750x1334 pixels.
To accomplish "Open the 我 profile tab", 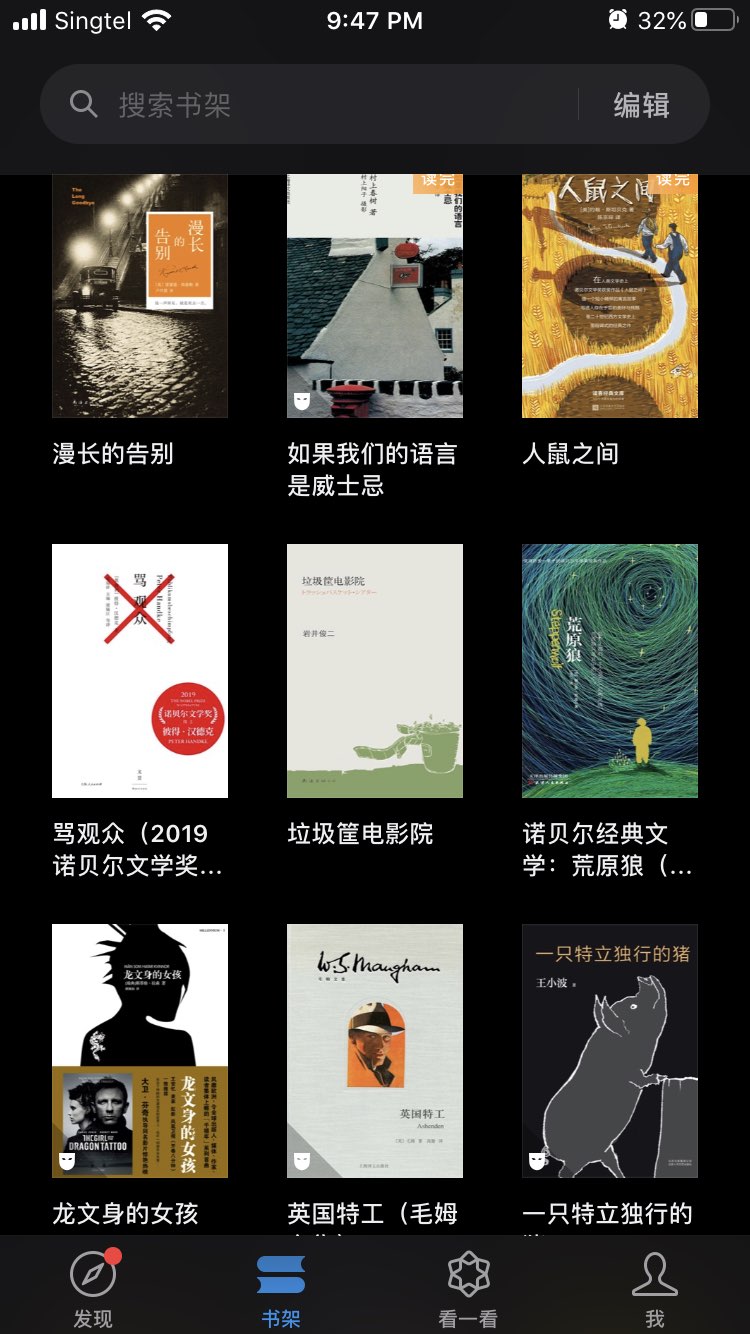I will [655, 1288].
